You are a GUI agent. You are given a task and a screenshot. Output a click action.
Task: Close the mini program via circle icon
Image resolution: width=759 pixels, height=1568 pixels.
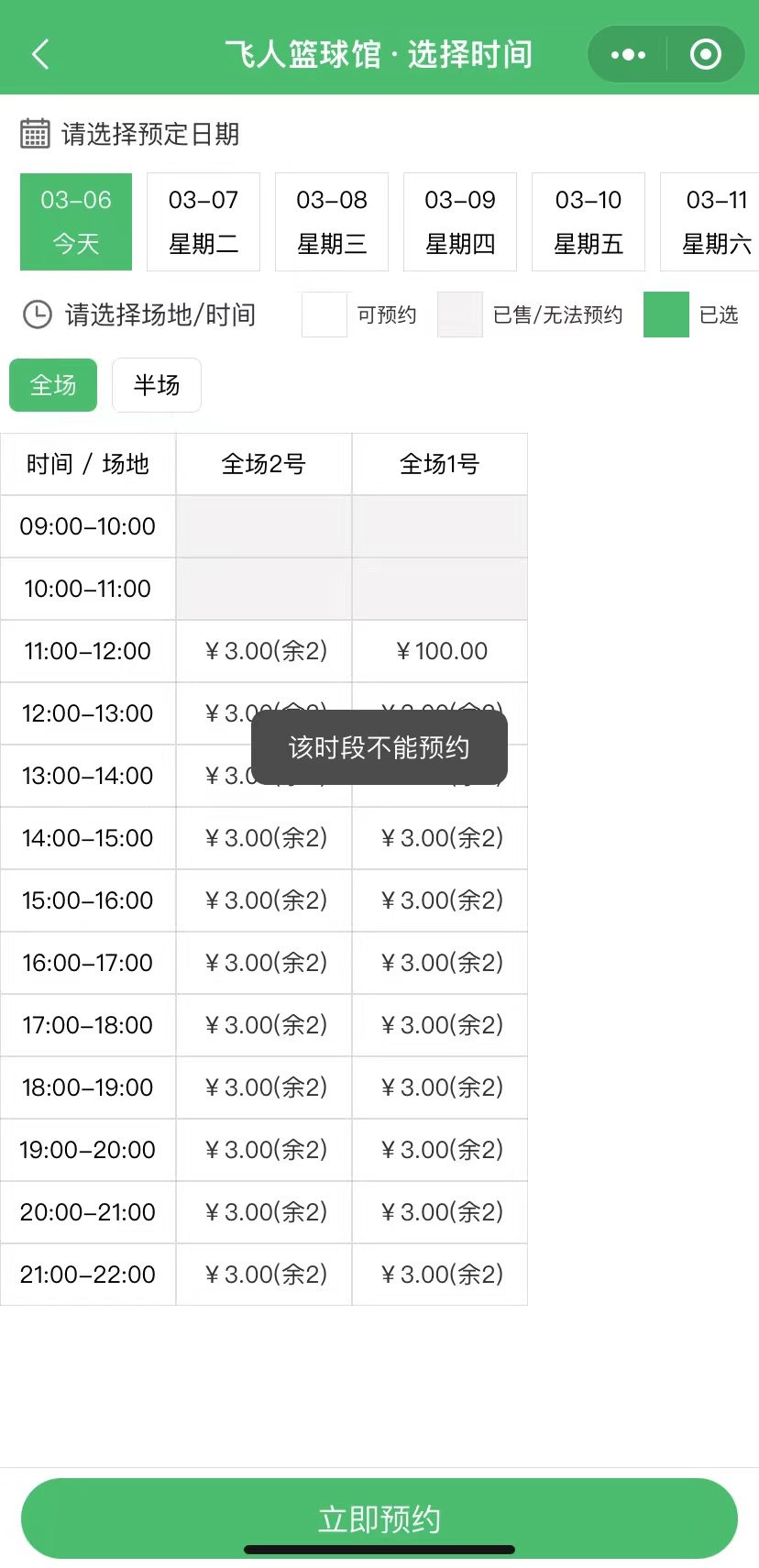click(x=705, y=55)
